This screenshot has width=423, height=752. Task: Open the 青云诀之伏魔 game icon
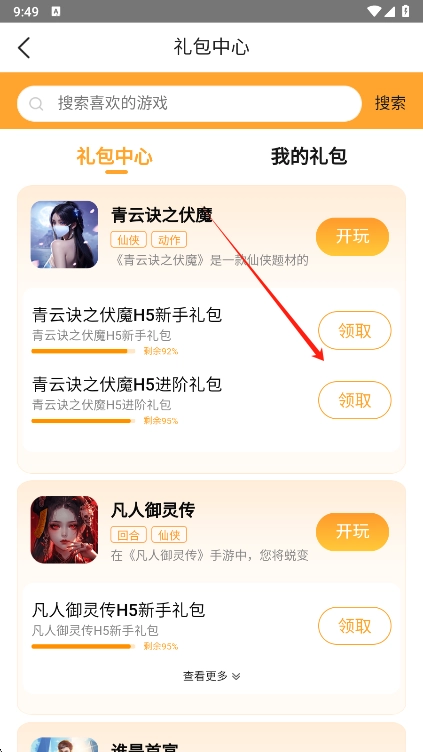(x=64, y=235)
